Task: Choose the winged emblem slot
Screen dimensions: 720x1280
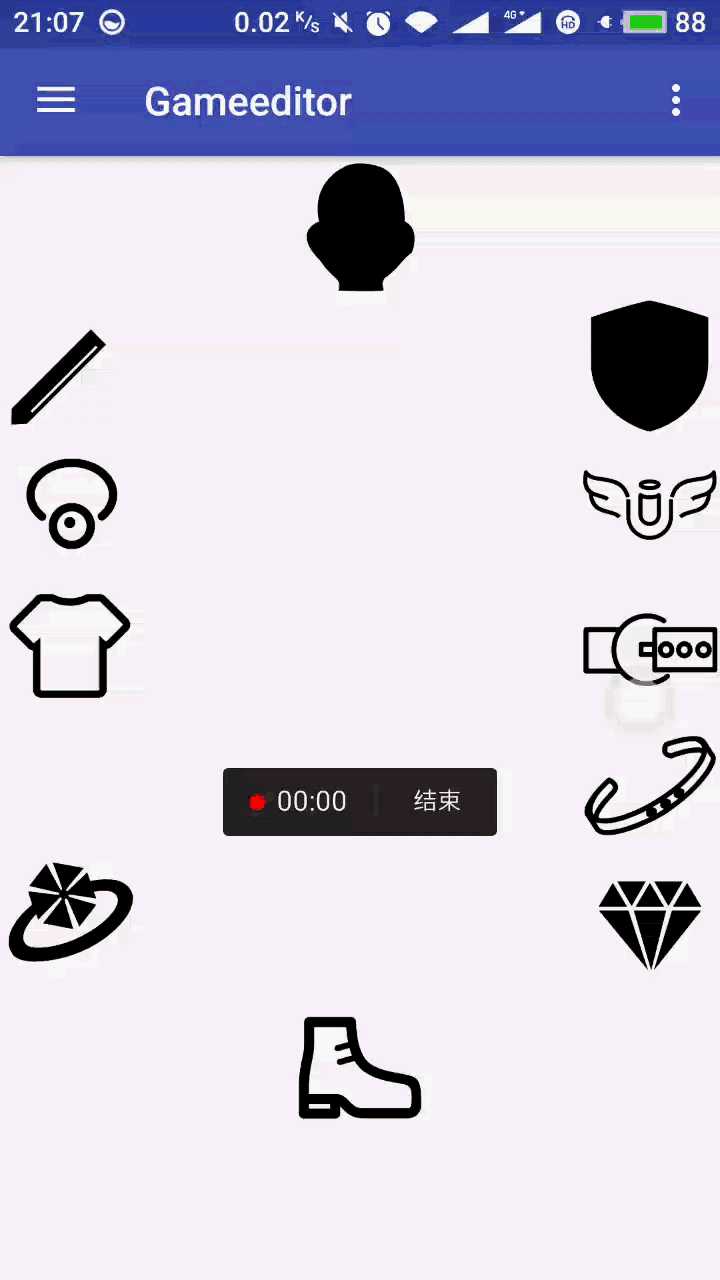Action: point(650,503)
